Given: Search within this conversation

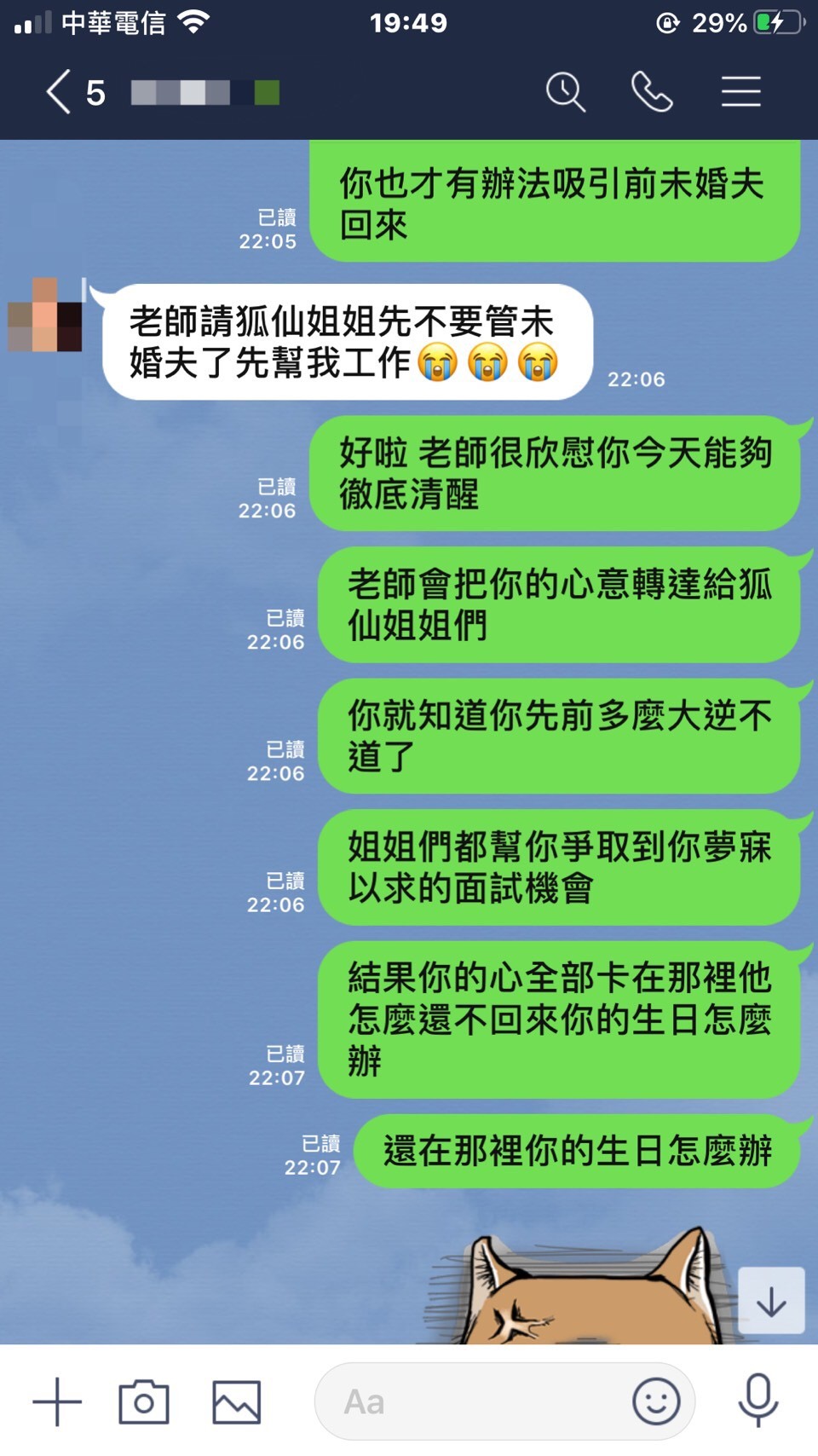Looking at the screenshot, I should pos(565,92).
